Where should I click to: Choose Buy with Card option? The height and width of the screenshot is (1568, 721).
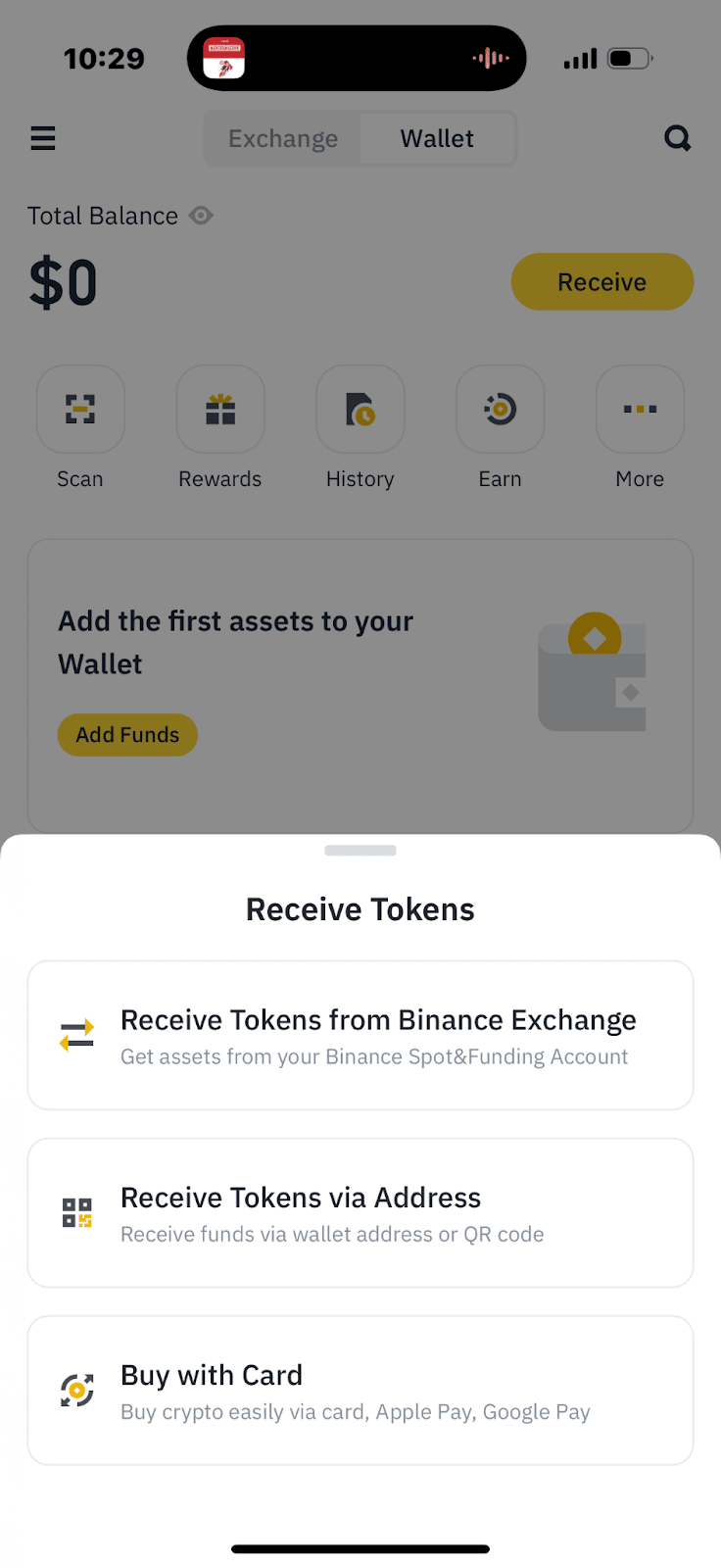click(x=360, y=1391)
